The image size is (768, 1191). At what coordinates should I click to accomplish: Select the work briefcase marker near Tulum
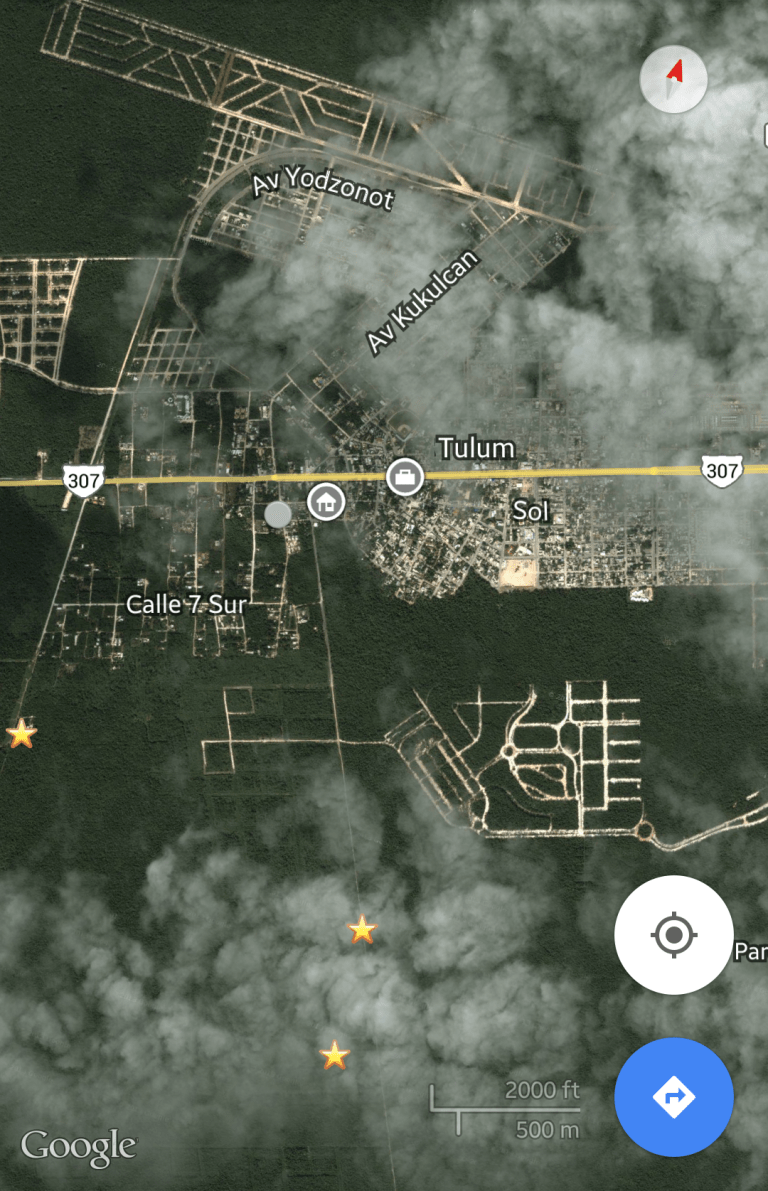coord(405,476)
